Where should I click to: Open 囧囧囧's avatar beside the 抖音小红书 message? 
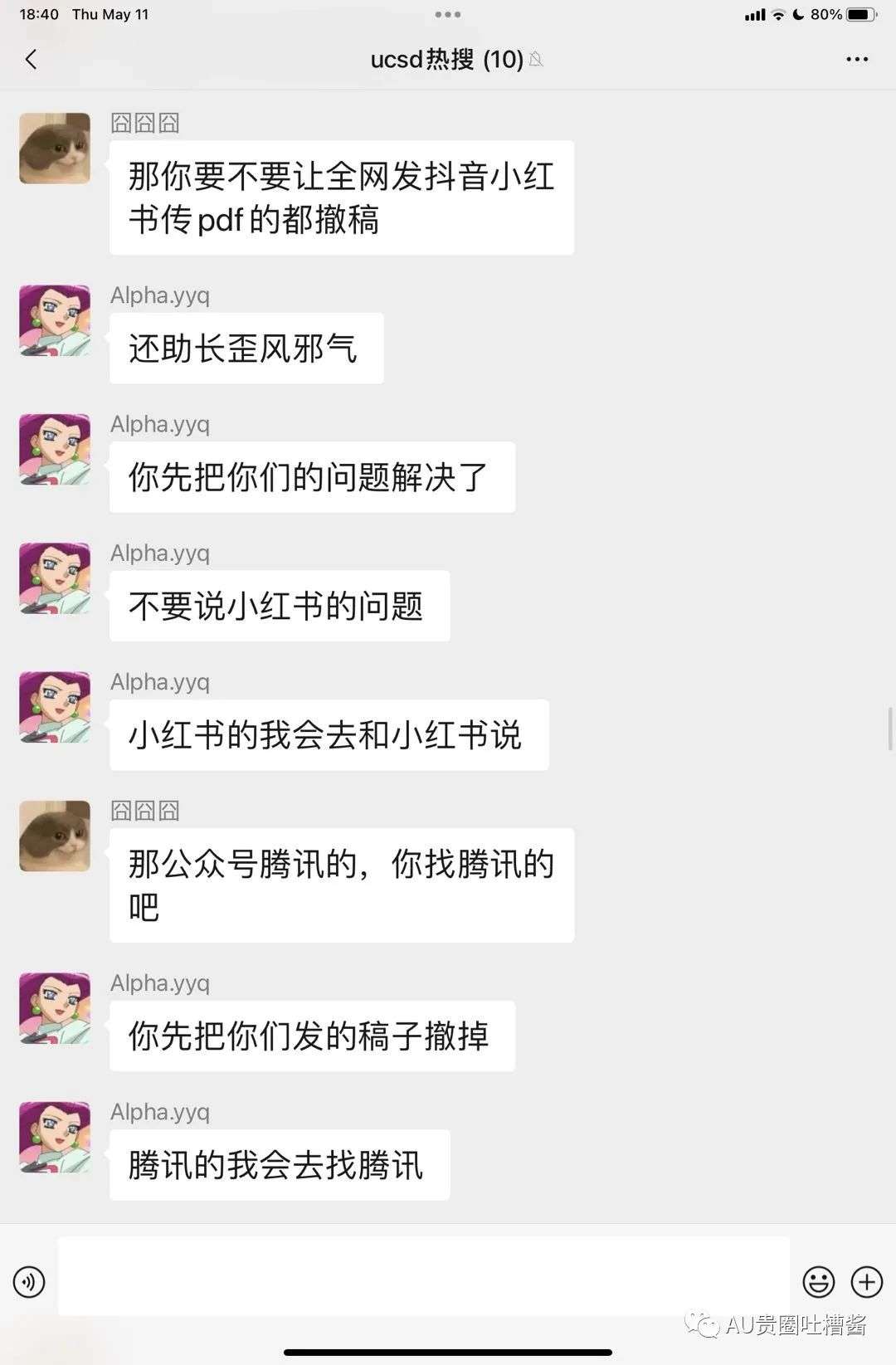tap(55, 149)
